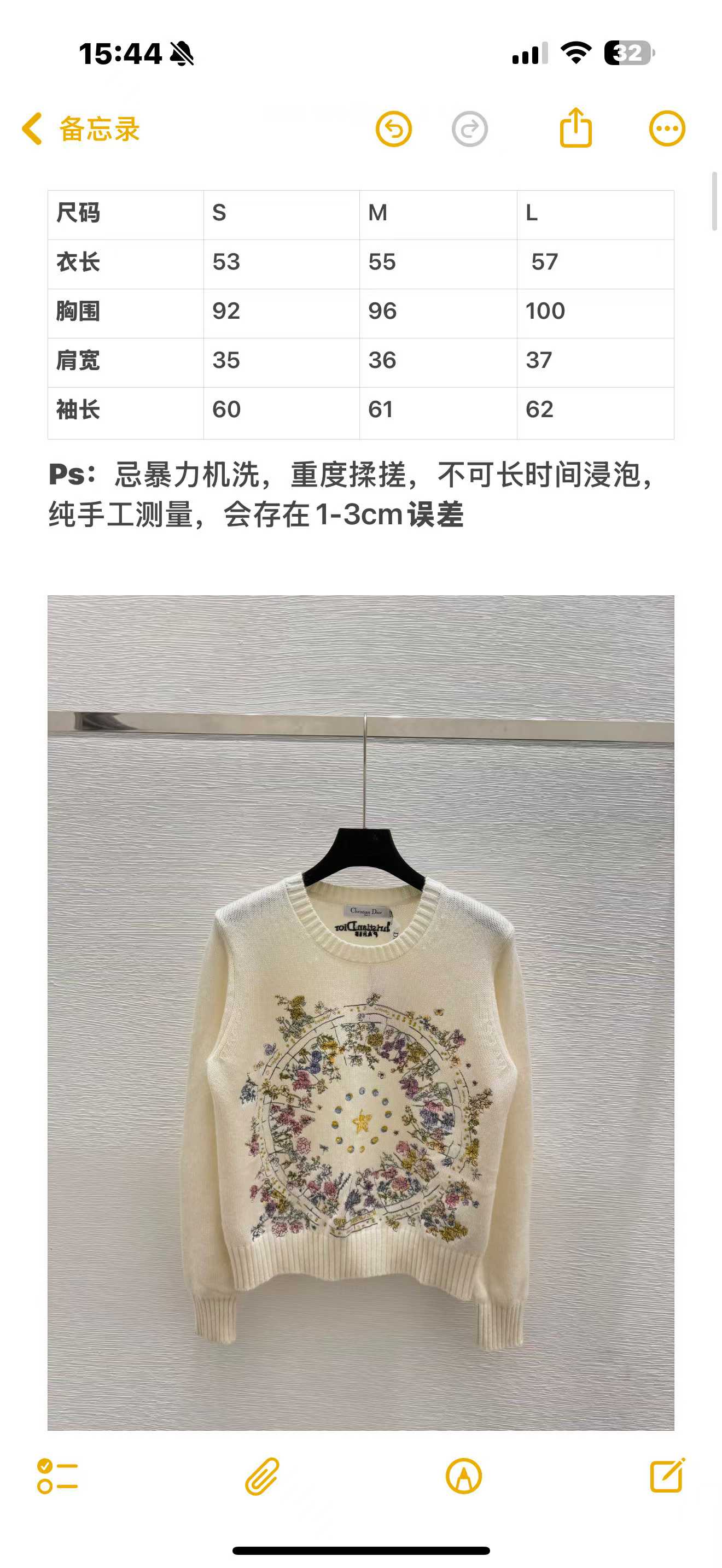The image size is (722, 1568).
Task: Open the more options menu
Action: point(667,129)
